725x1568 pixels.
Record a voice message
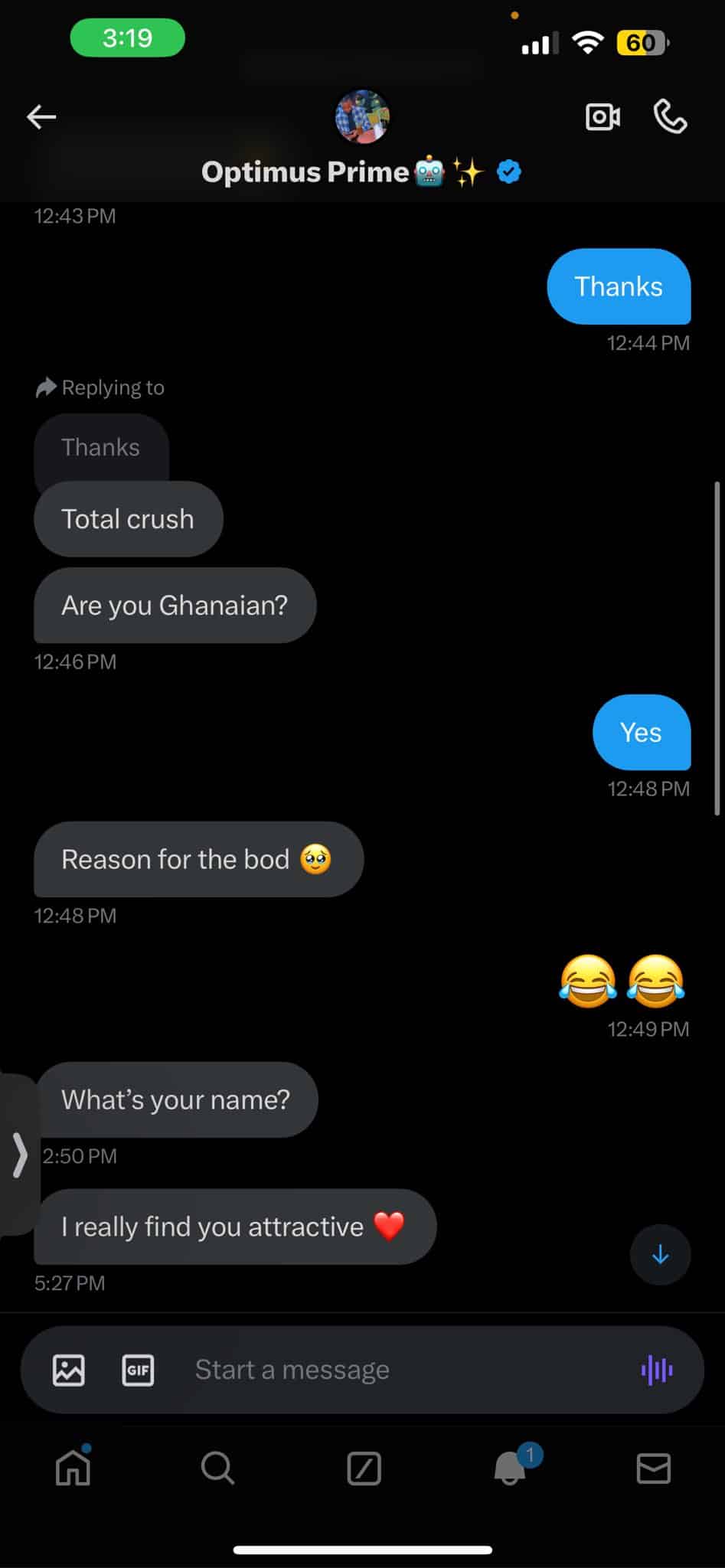tap(656, 1370)
